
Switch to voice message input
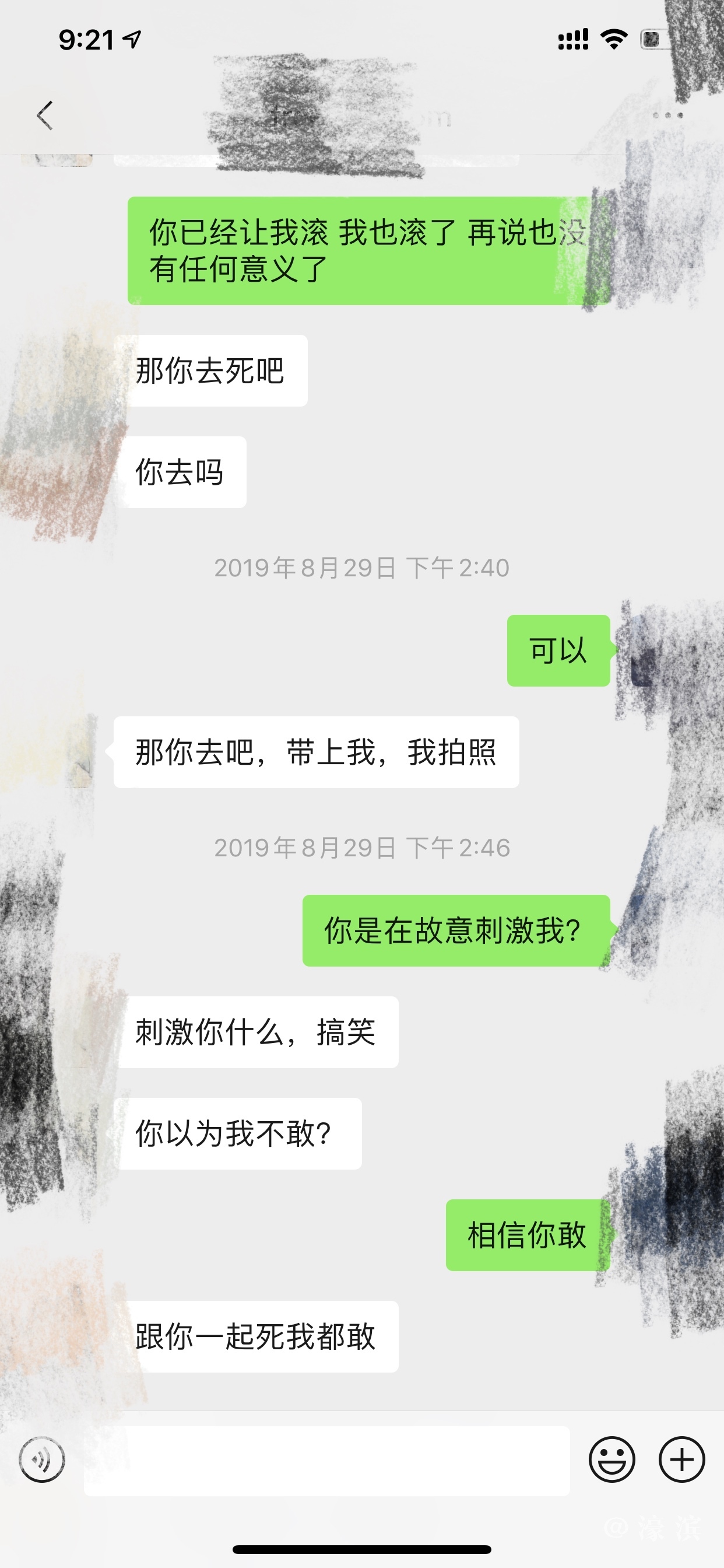tap(41, 1459)
